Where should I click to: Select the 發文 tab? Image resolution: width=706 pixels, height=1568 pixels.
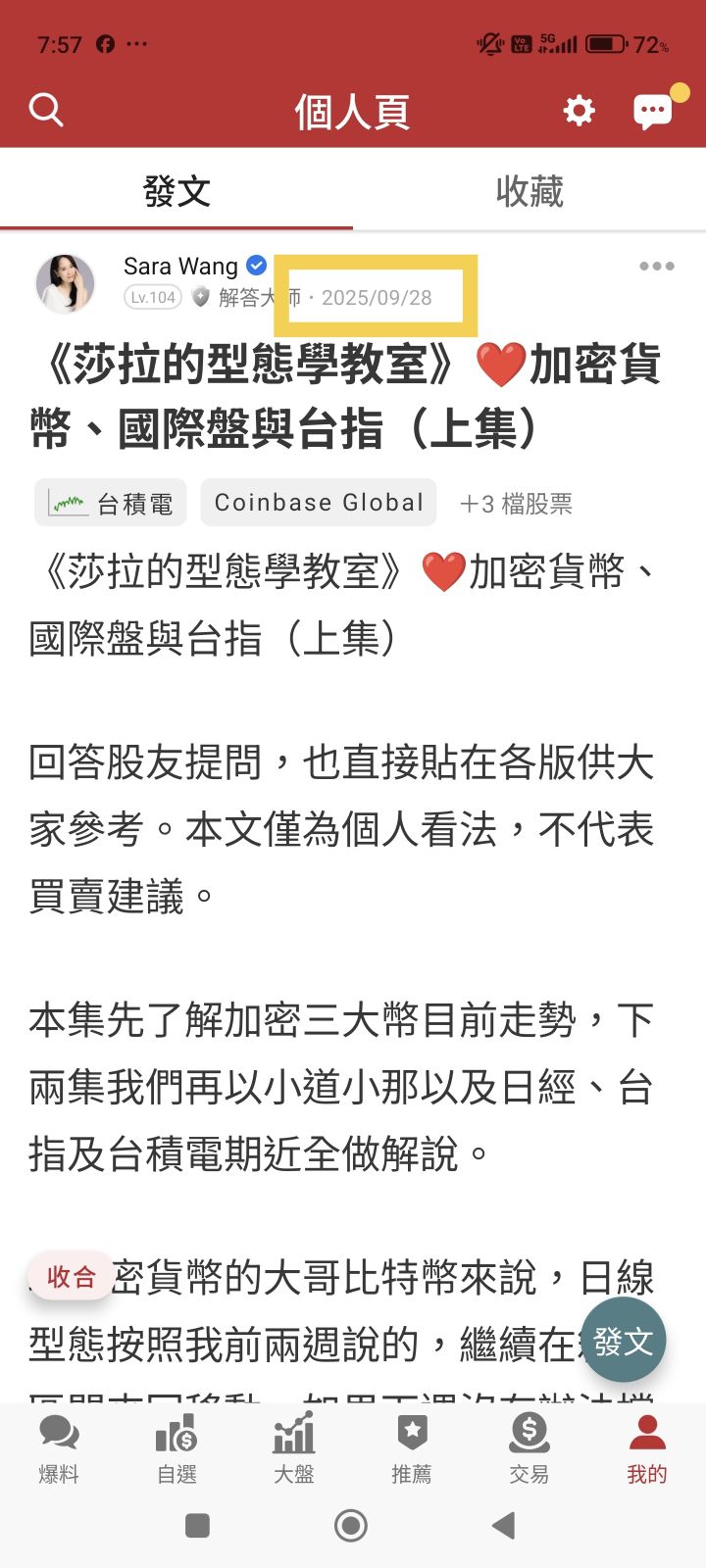pos(176,191)
